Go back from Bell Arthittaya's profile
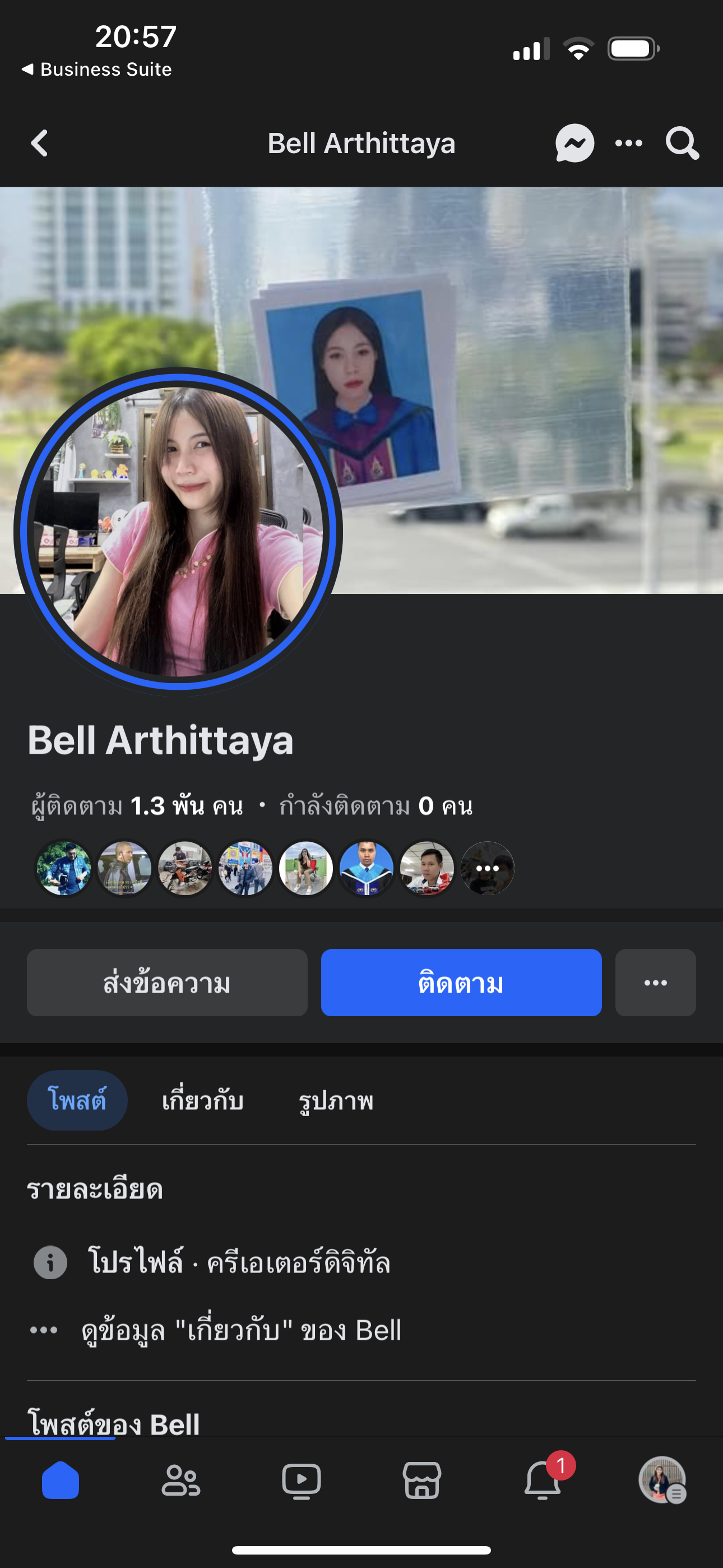 coord(40,143)
